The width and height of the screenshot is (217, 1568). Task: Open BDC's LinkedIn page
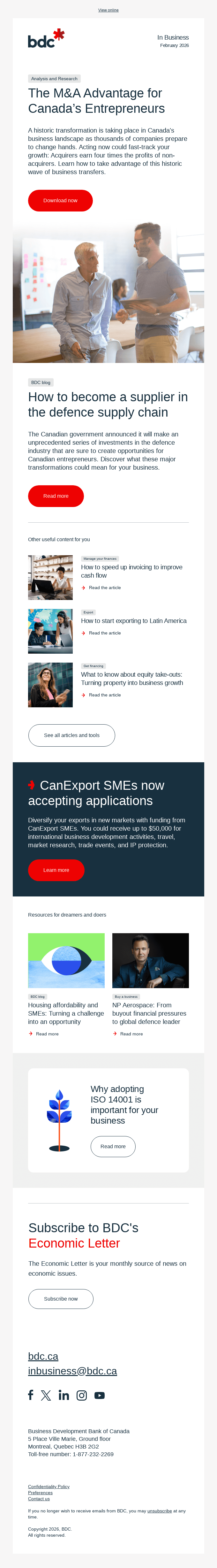point(64,1395)
